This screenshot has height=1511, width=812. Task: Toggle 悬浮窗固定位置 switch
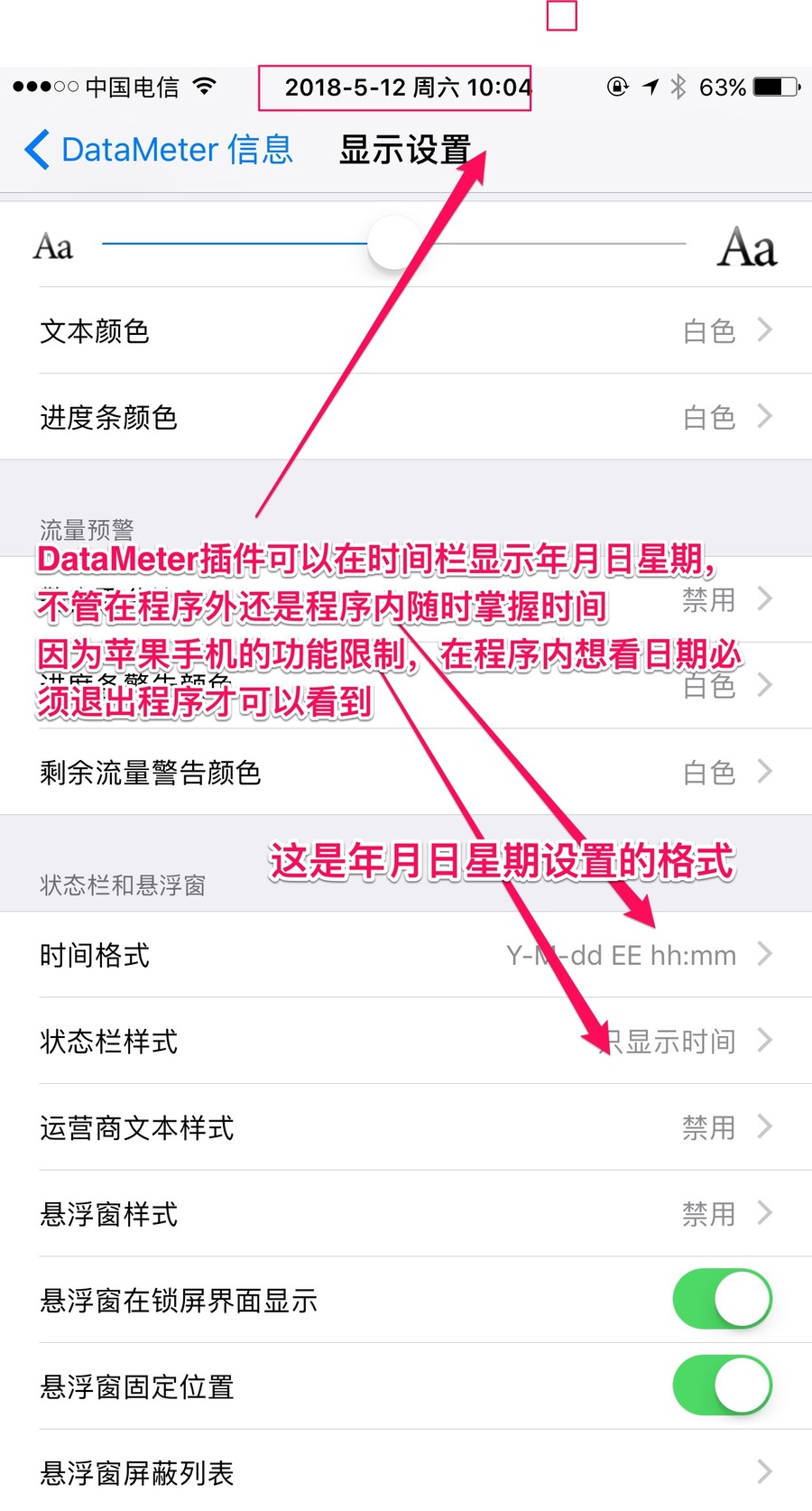[x=722, y=1386]
